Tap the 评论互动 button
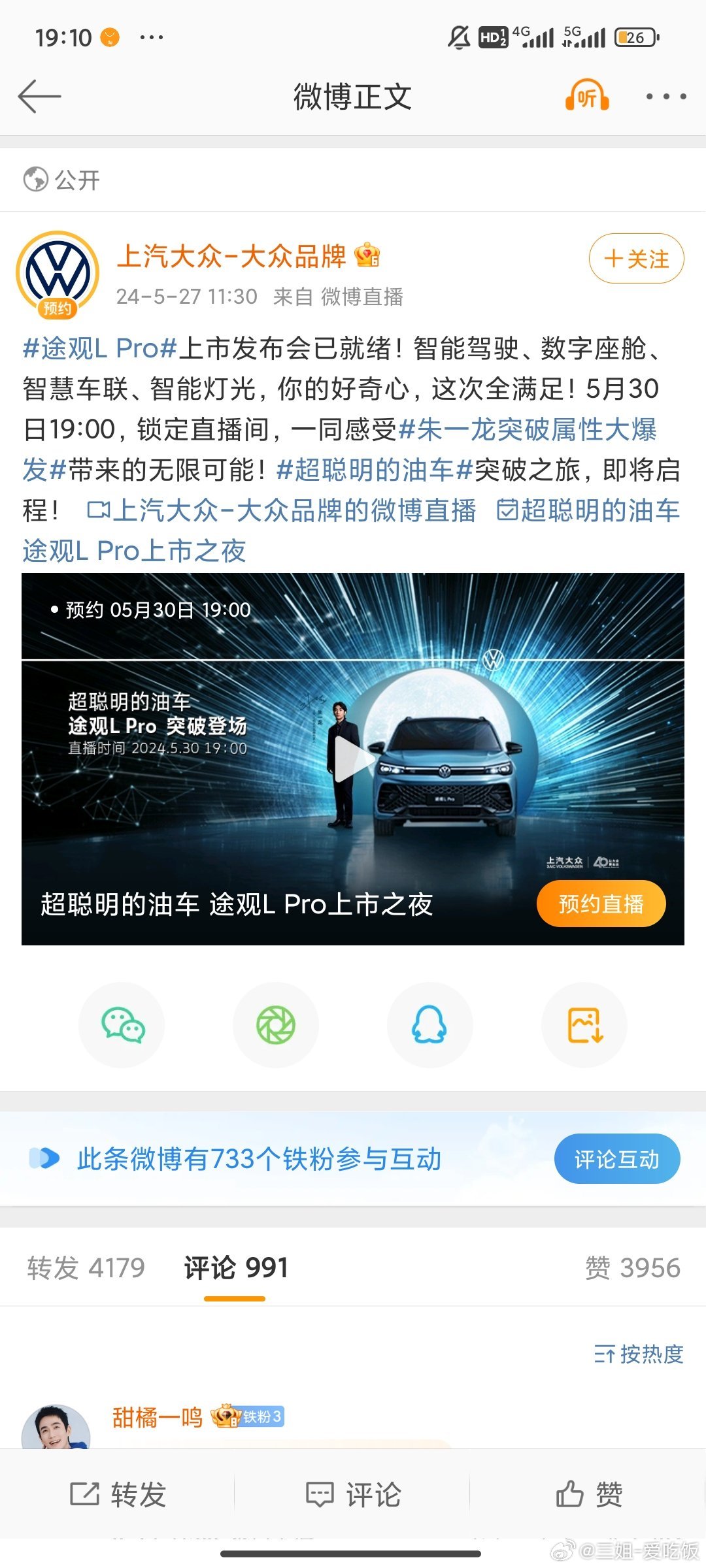This screenshot has height=1568, width=706. (617, 1158)
